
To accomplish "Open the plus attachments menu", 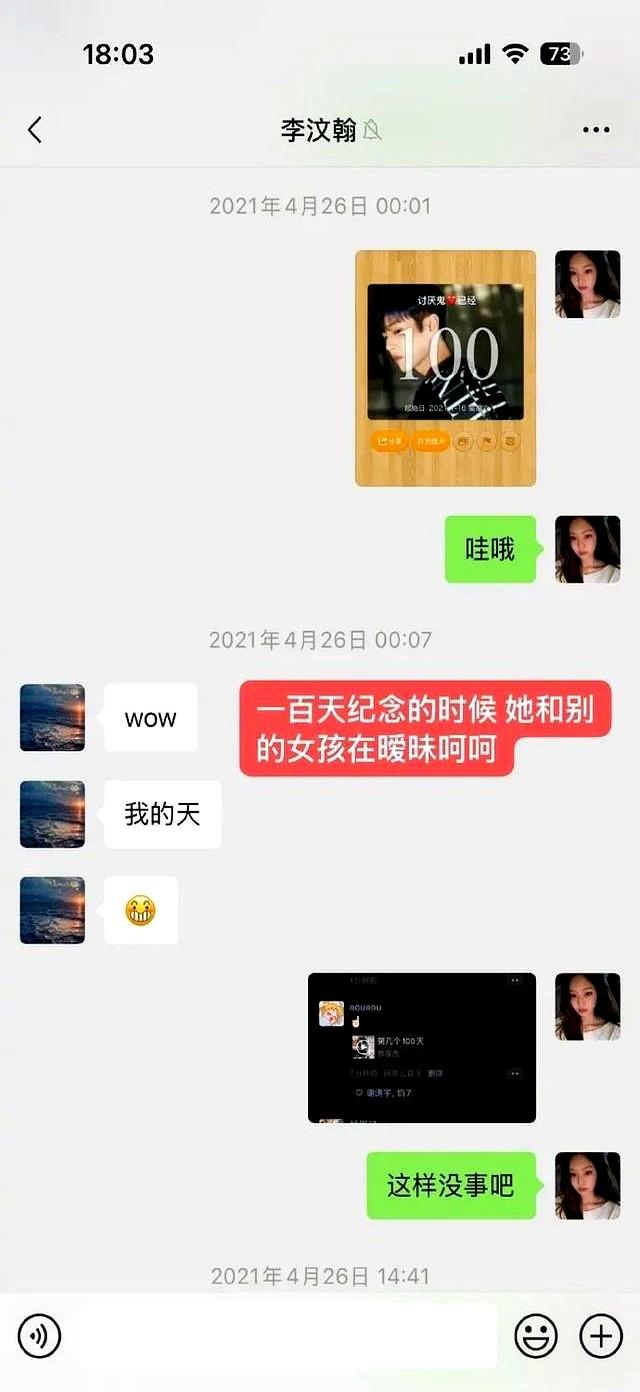I will (601, 1335).
